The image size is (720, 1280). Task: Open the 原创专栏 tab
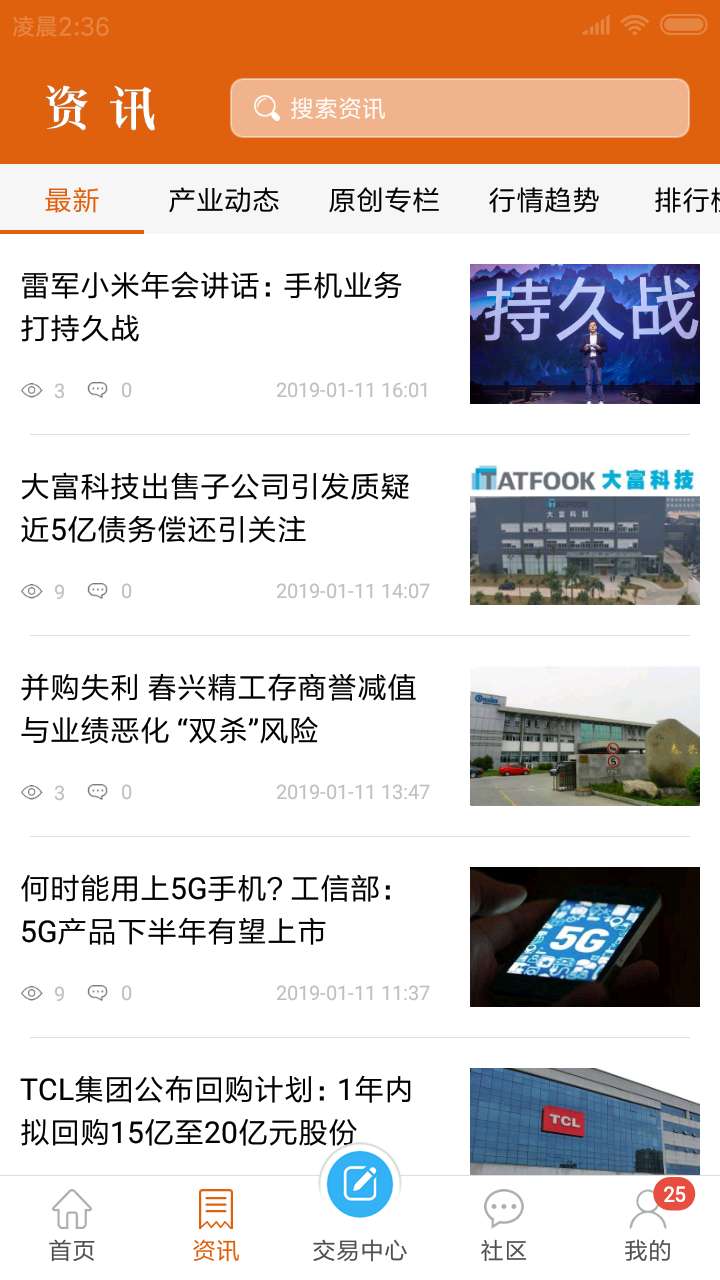click(385, 200)
